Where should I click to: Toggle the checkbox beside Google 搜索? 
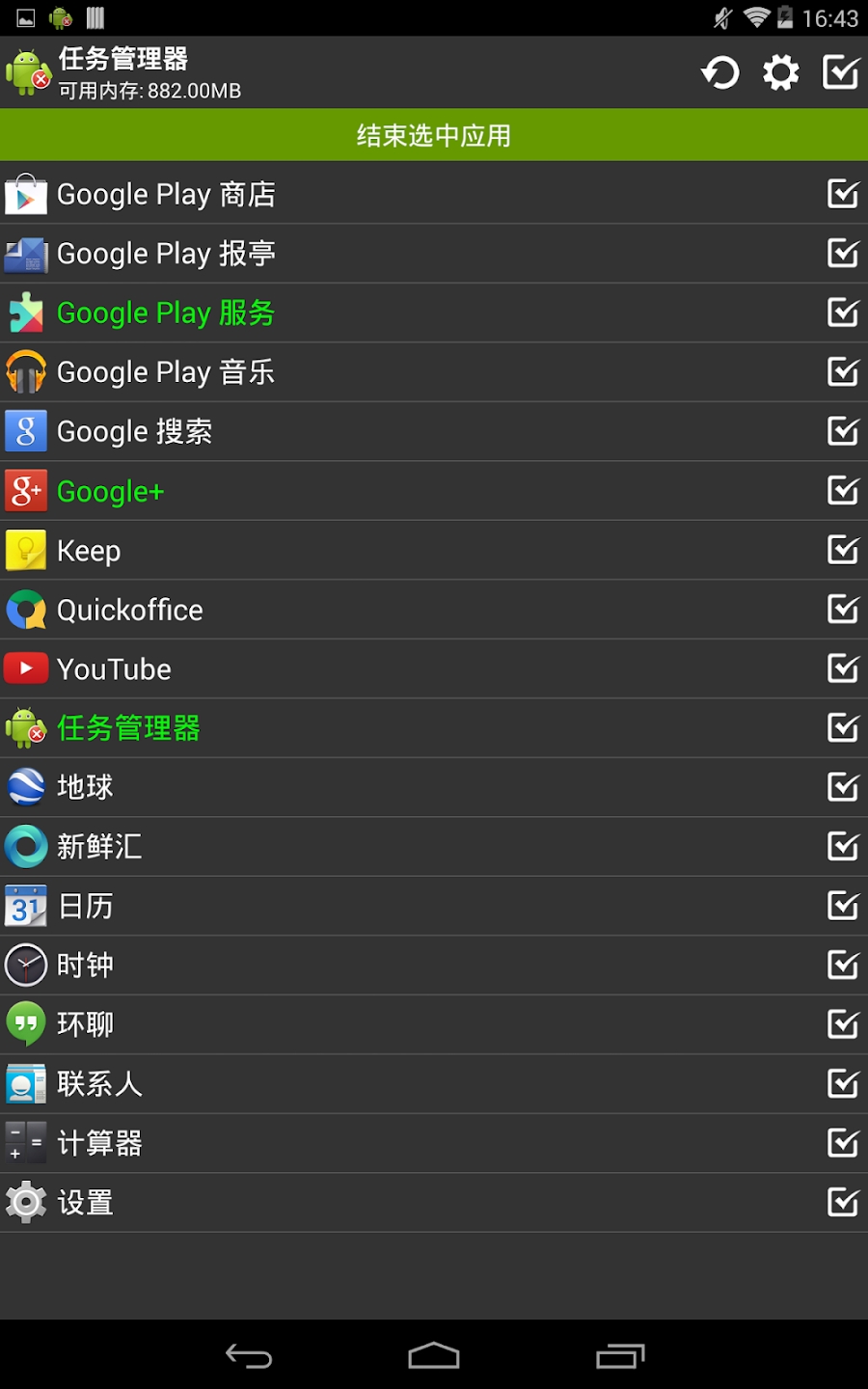click(x=844, y=431)
